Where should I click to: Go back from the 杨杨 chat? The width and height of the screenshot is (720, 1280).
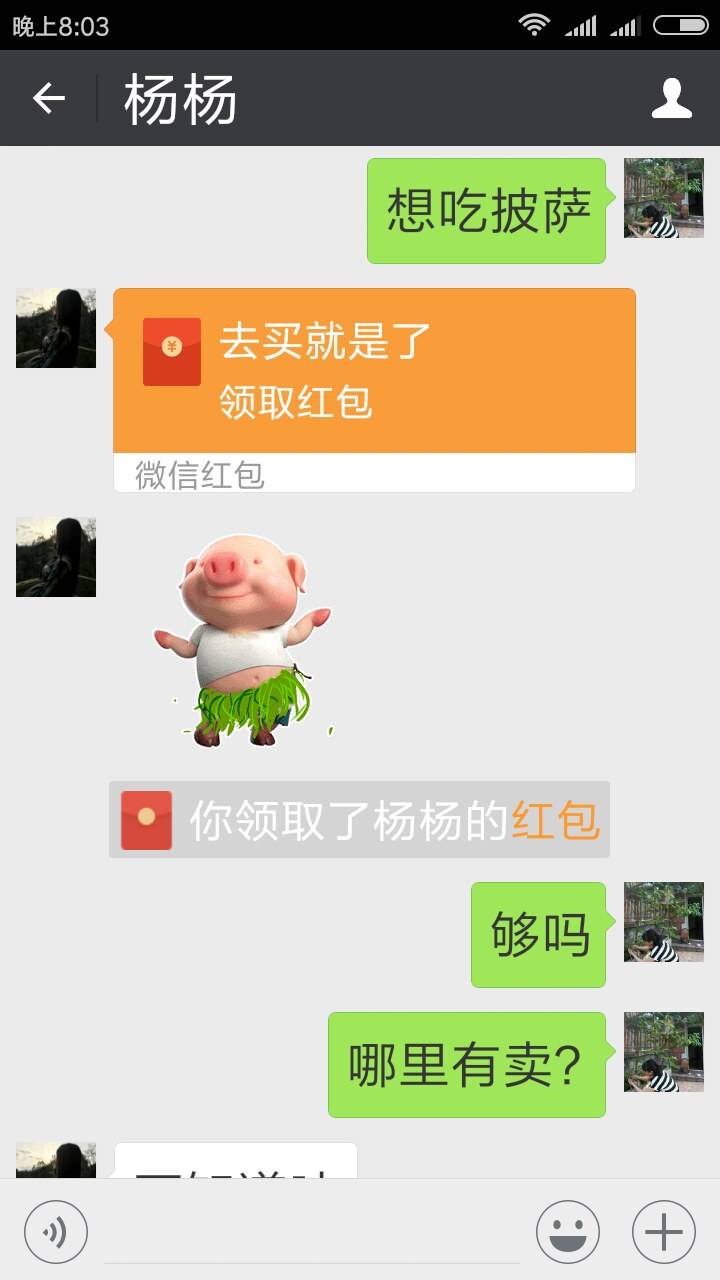pos(48,98)
